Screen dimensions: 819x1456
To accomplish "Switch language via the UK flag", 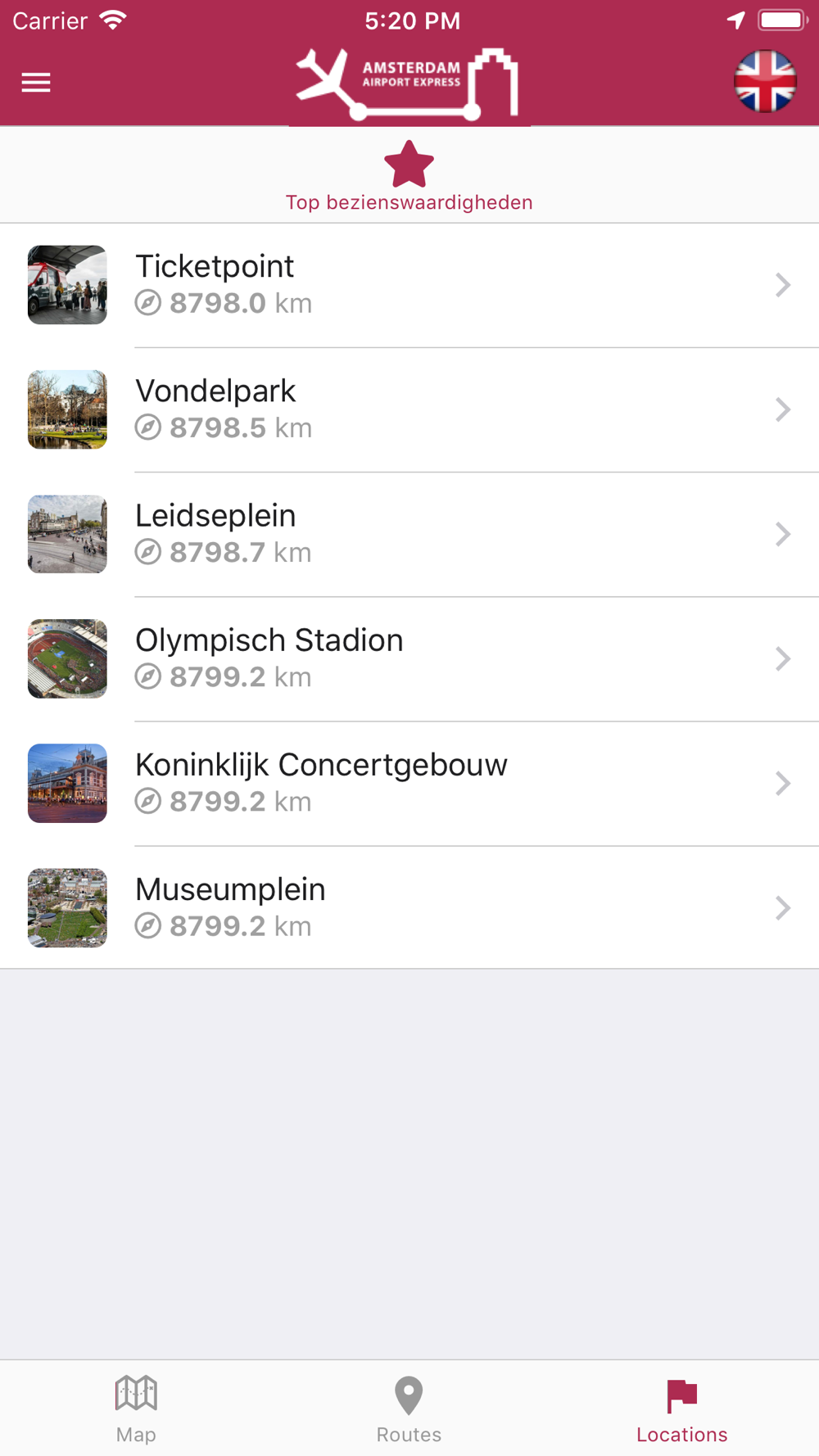I will click(765, 81).
